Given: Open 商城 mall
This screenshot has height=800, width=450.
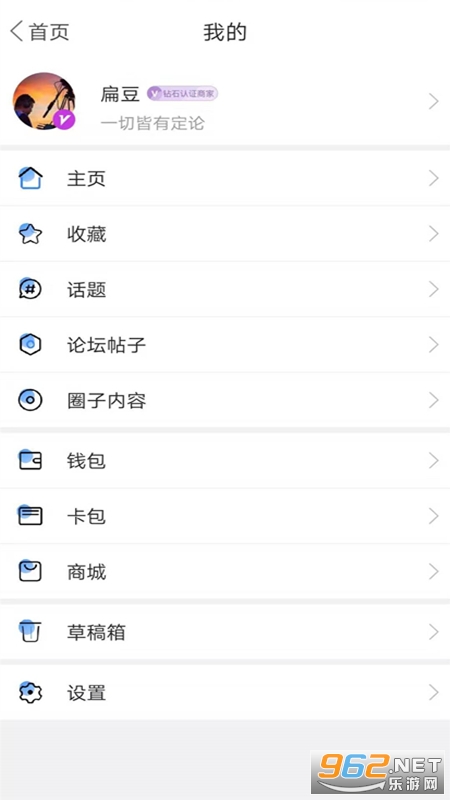Looking at the screenshot, I should point(225,572).
